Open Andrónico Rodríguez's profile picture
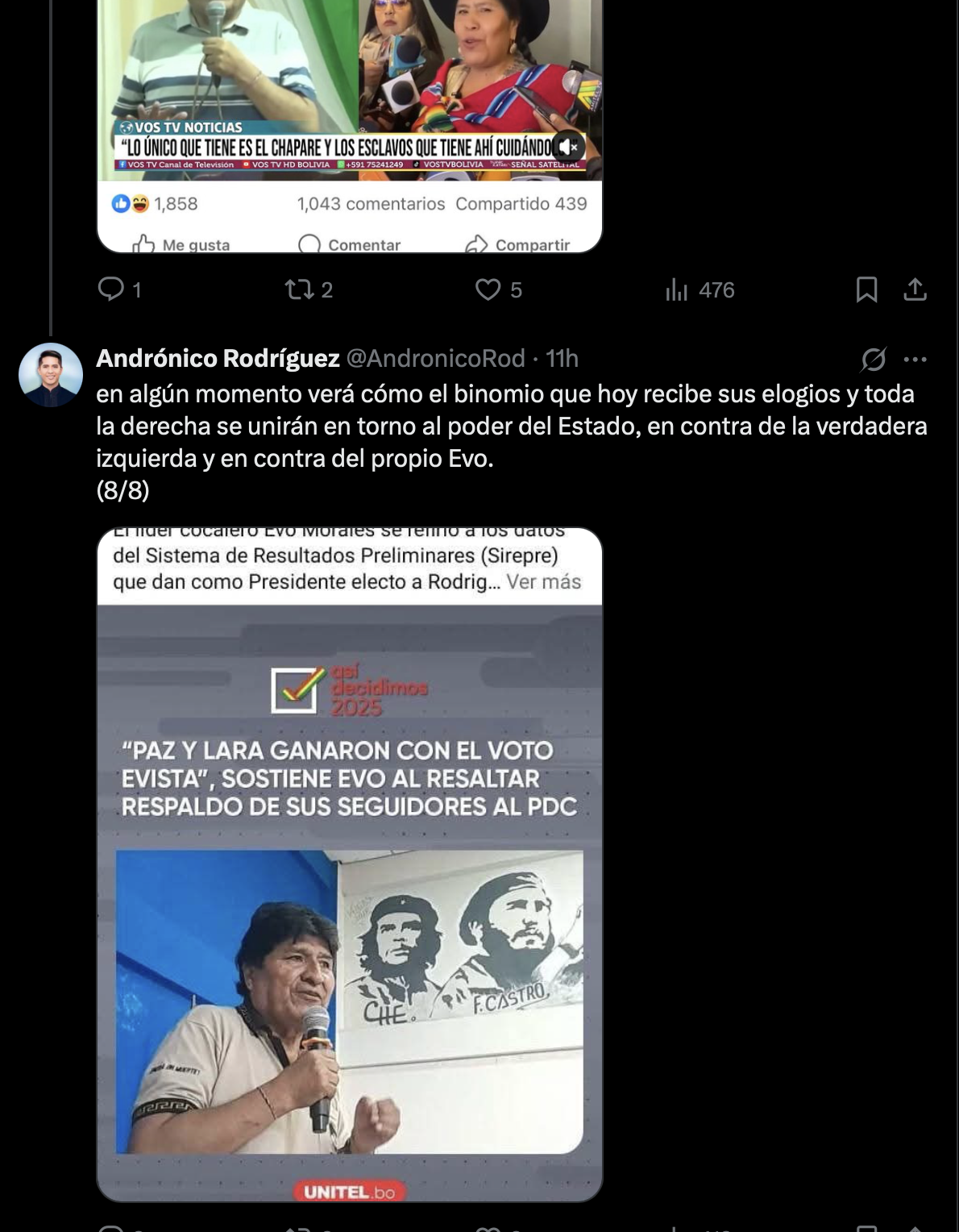Image resolution: width=959 pixels, height=1232 pixels. pyautogui.click(x=51, y=375)
